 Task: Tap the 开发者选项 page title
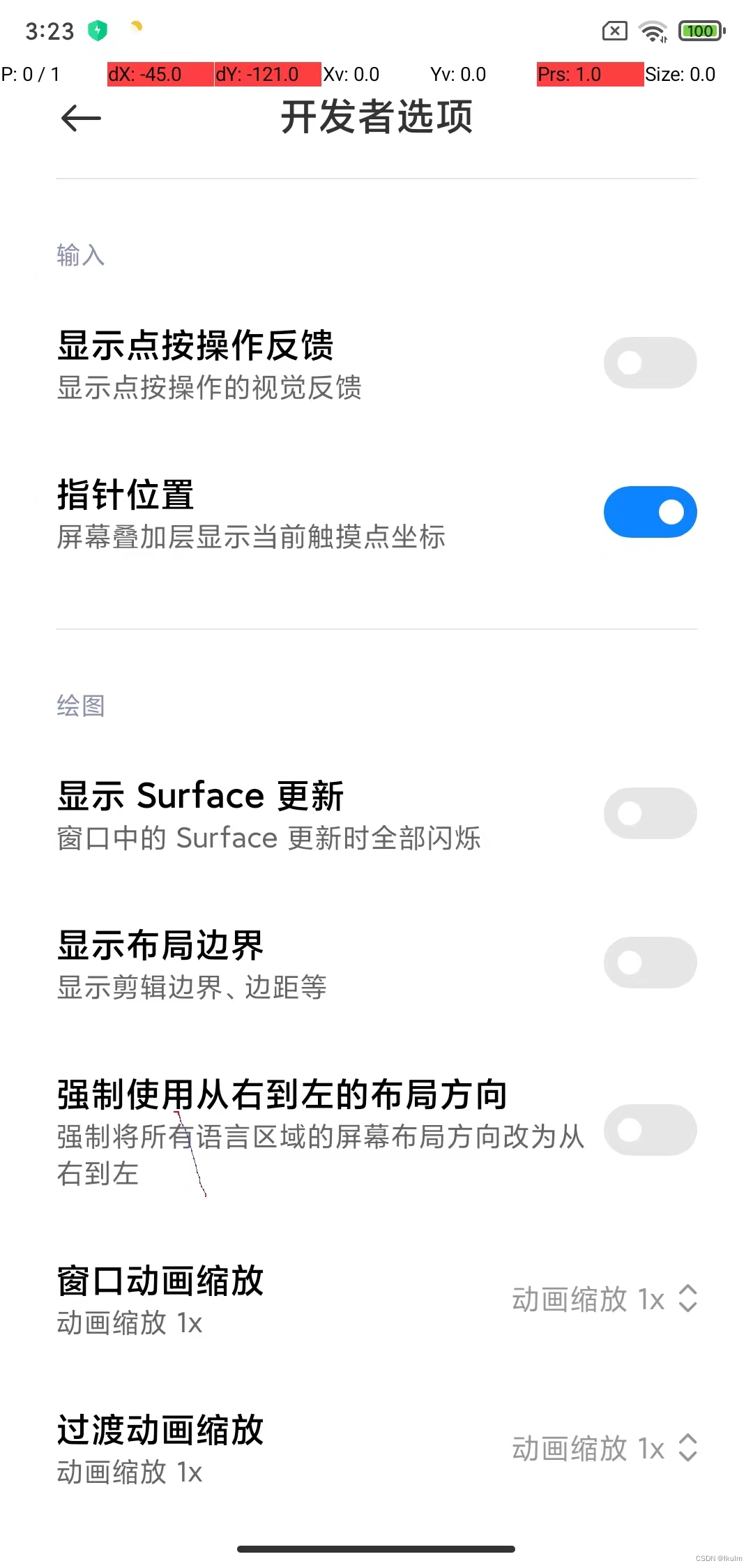(376, 117)
